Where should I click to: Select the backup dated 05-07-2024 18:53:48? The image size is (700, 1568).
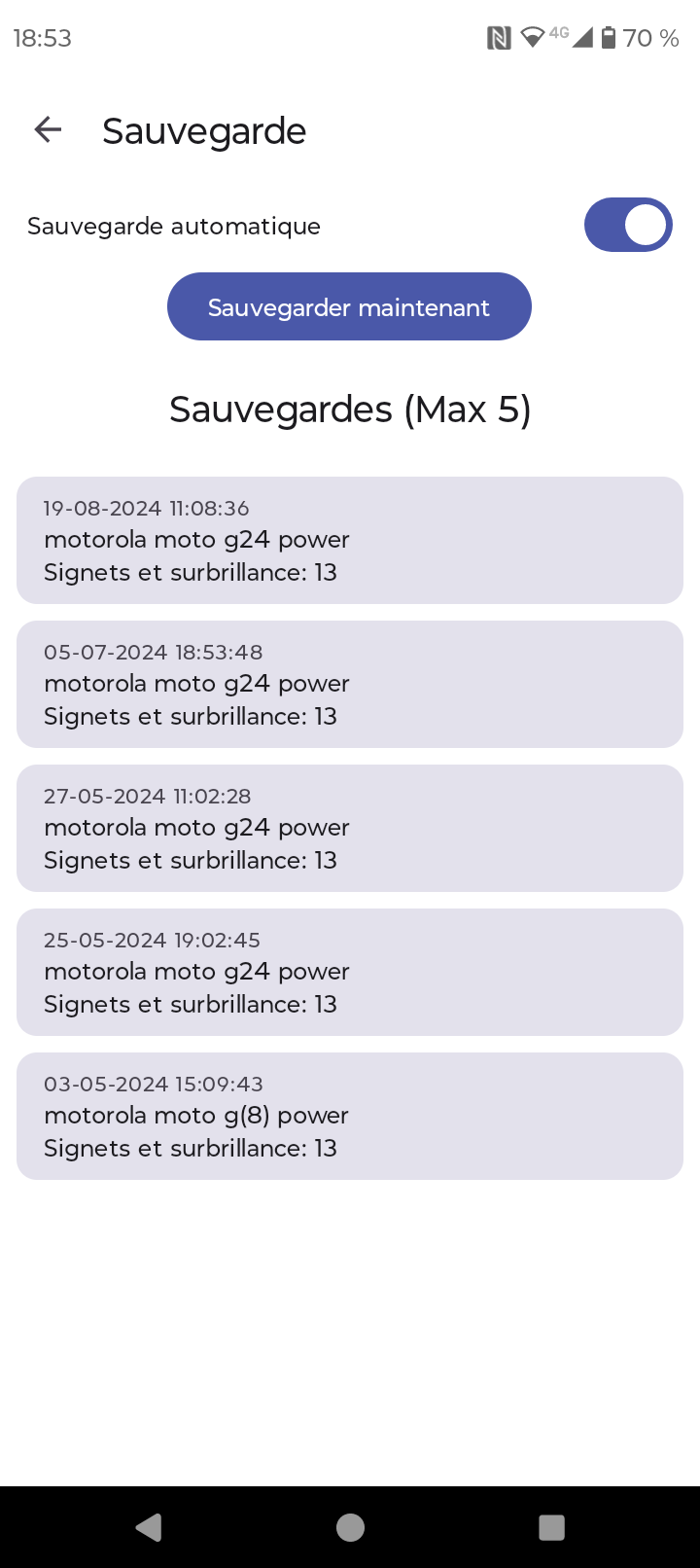tap(349, 684)
